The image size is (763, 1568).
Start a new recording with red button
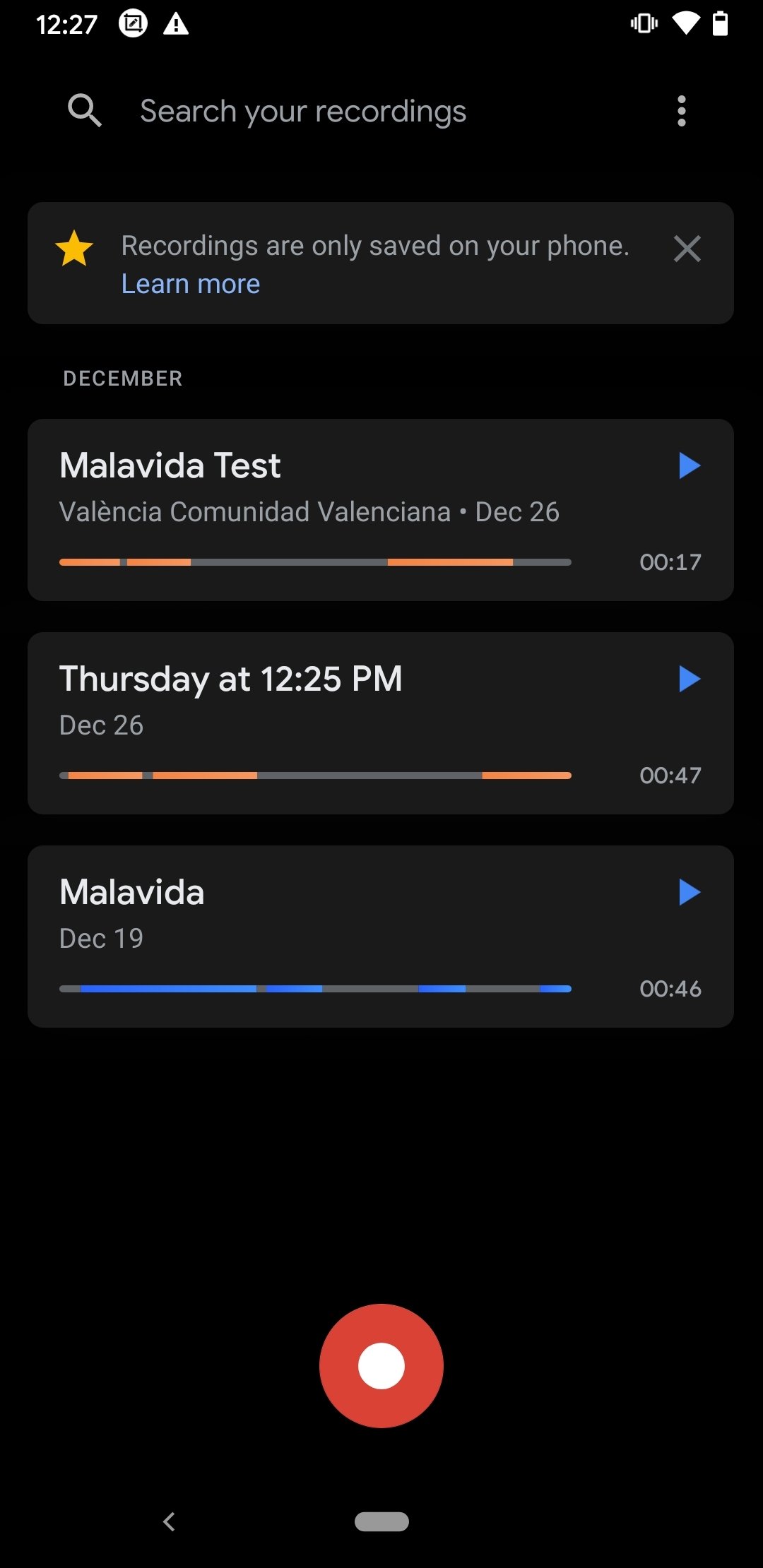click(x=381, y=1366)
